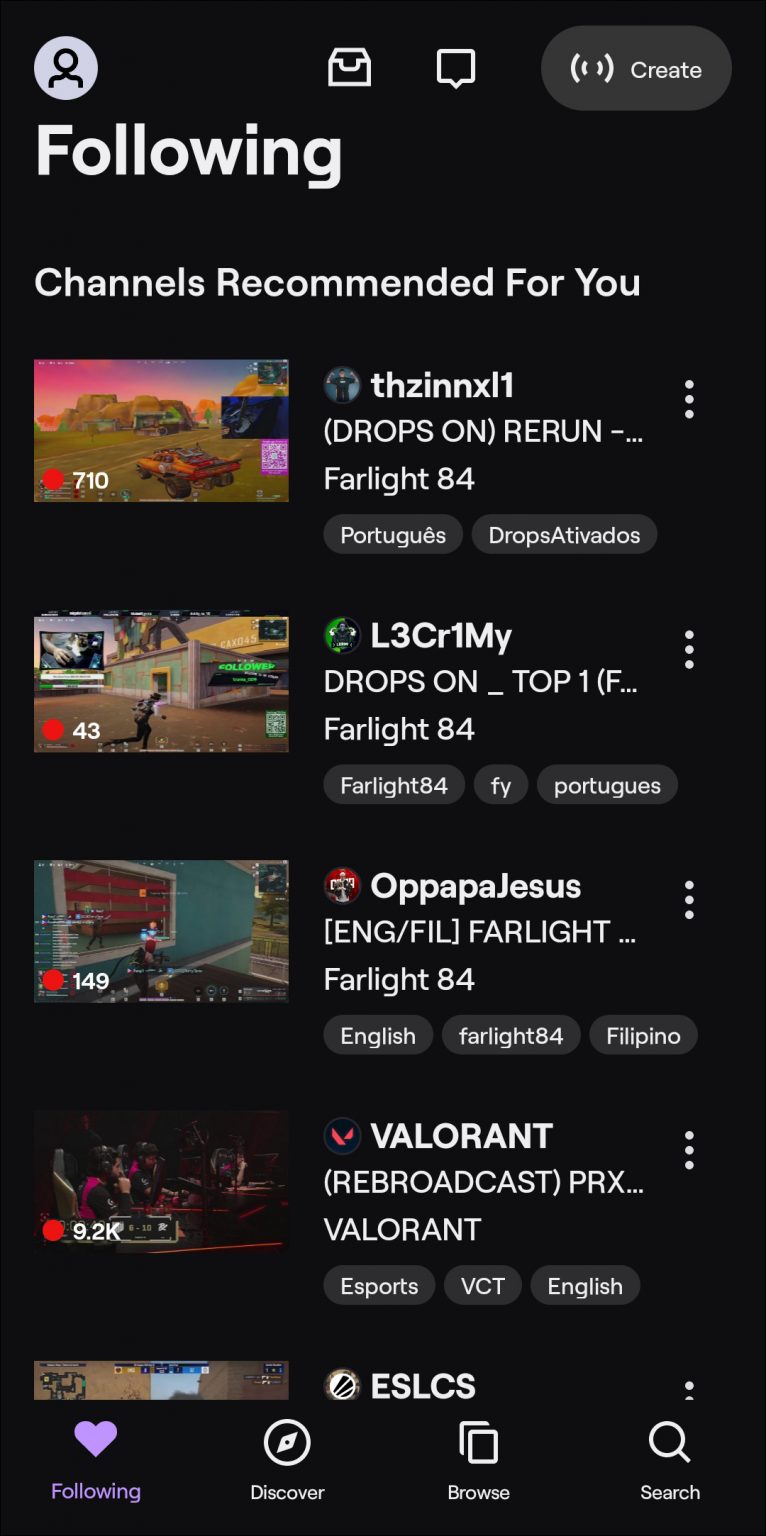The width and height of the screenshot is (766, 1536).
Task: Open thzinnxl1's stream thumbnail
Action: 161,431
